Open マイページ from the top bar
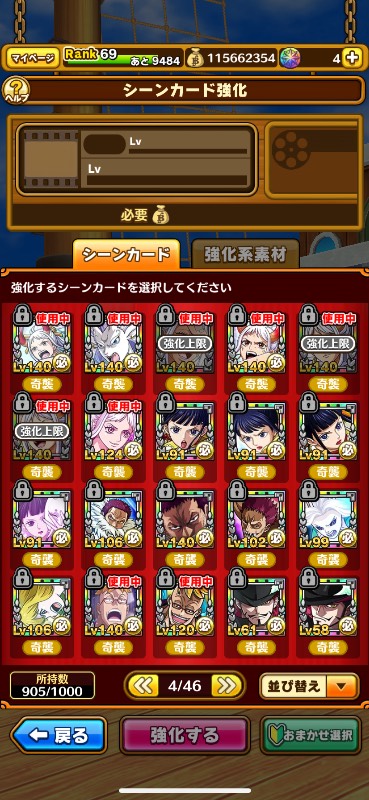Screen dimensions: 369x800 pos(33,58)
